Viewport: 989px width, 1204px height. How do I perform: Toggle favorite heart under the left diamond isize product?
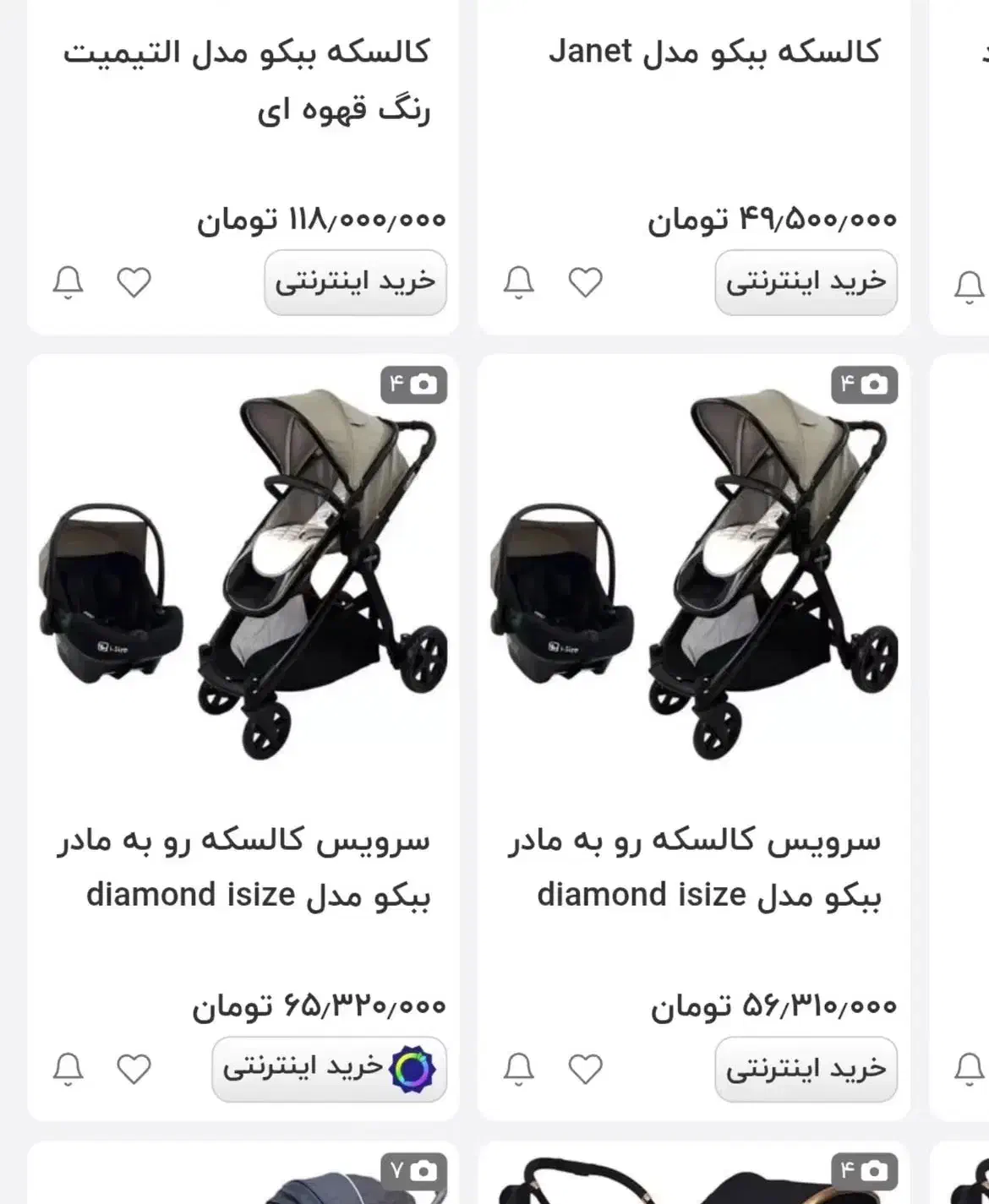click(x=133, y=1066)
